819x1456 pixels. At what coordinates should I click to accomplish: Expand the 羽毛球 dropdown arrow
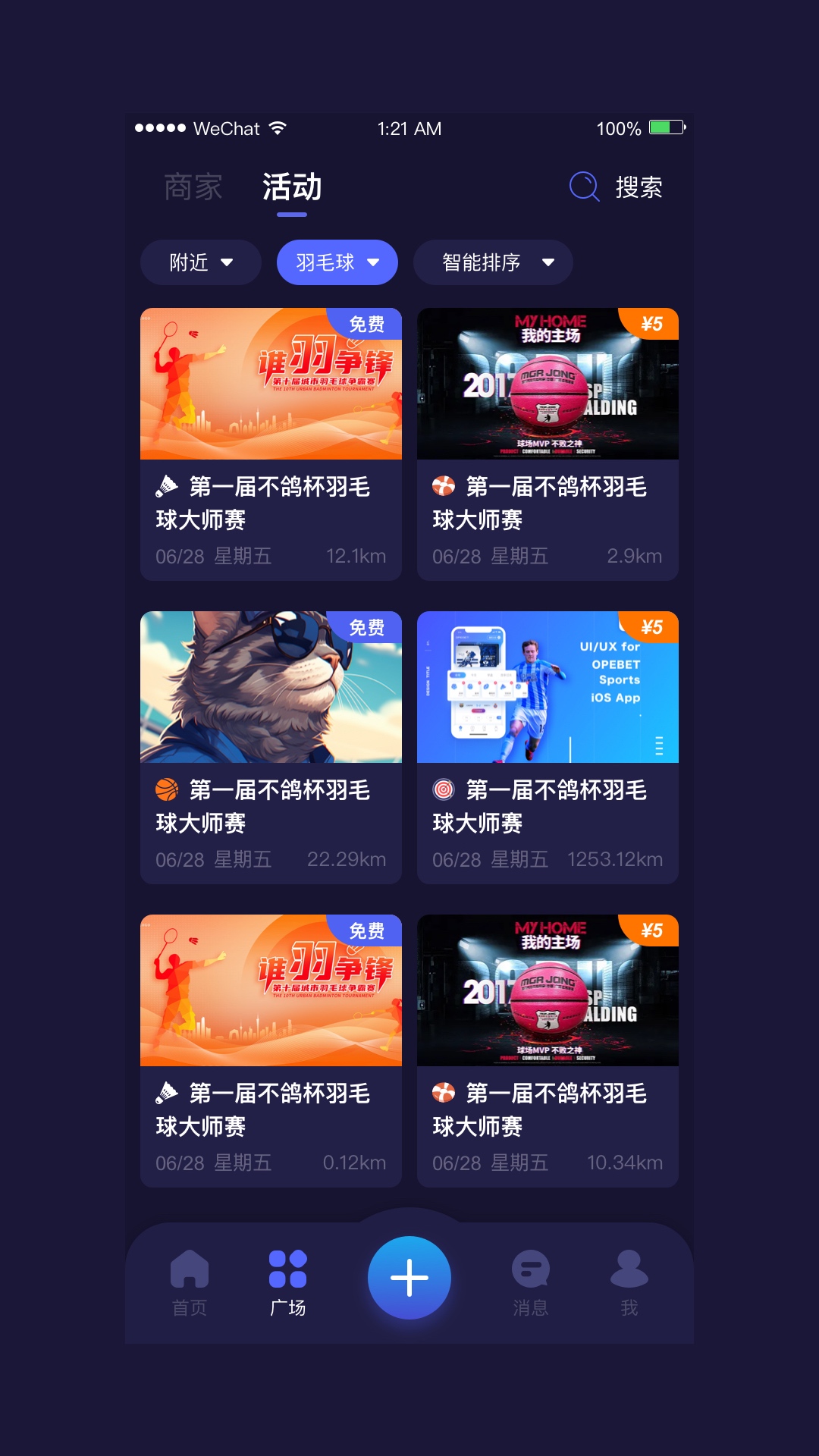[373, 262]
